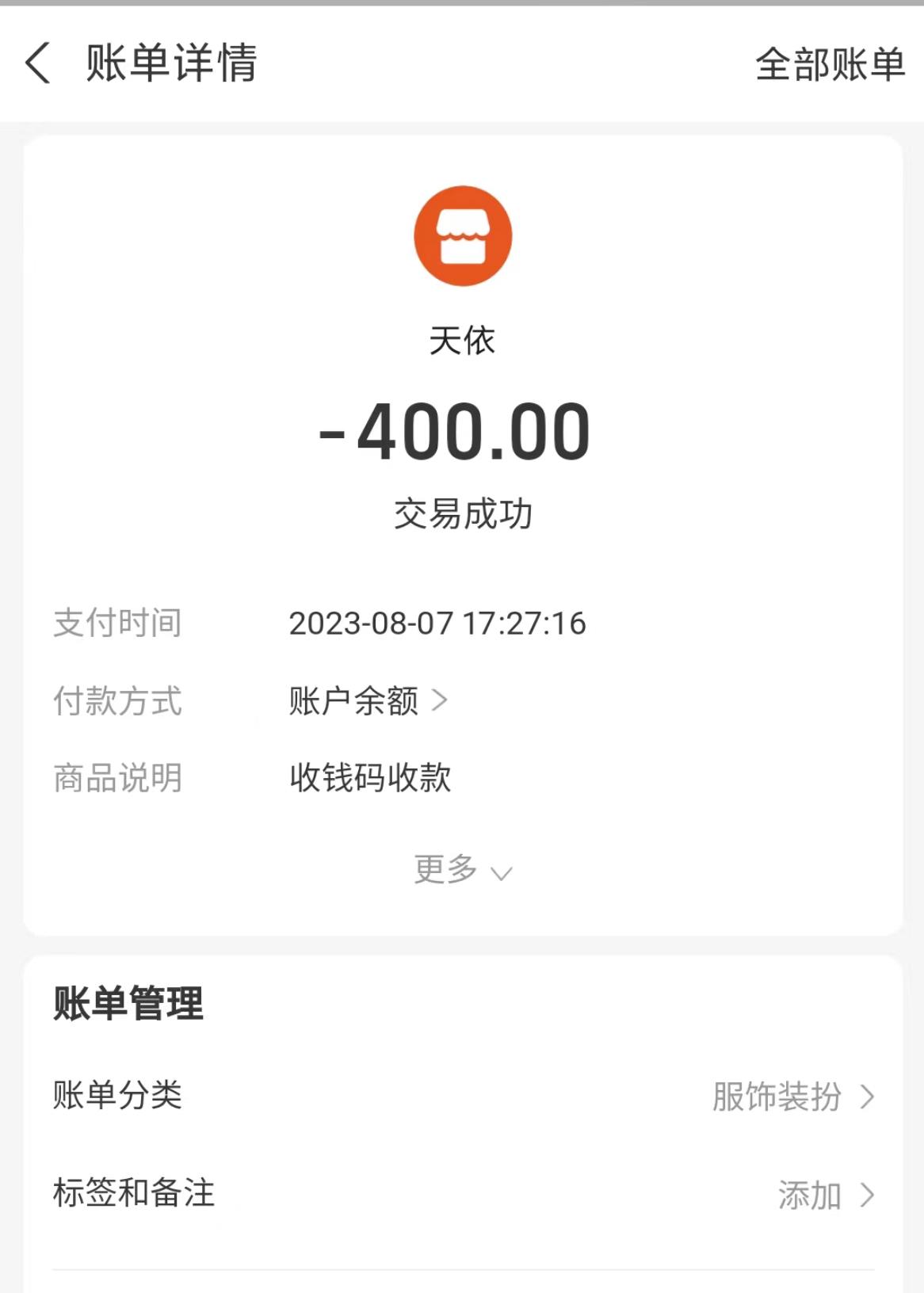Tap the merchant name 天依

click(x=462, y=339)
